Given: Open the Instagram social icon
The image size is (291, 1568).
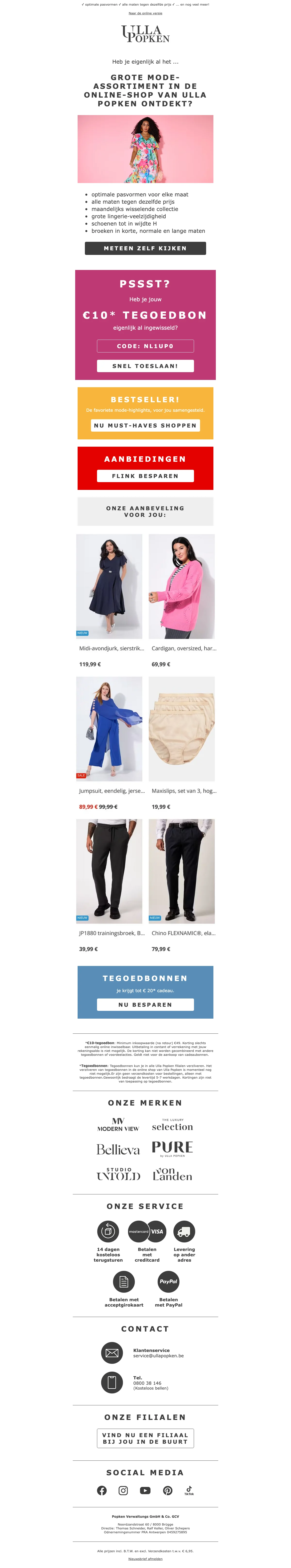Looking at the screenshot, I should [123, 1491].
